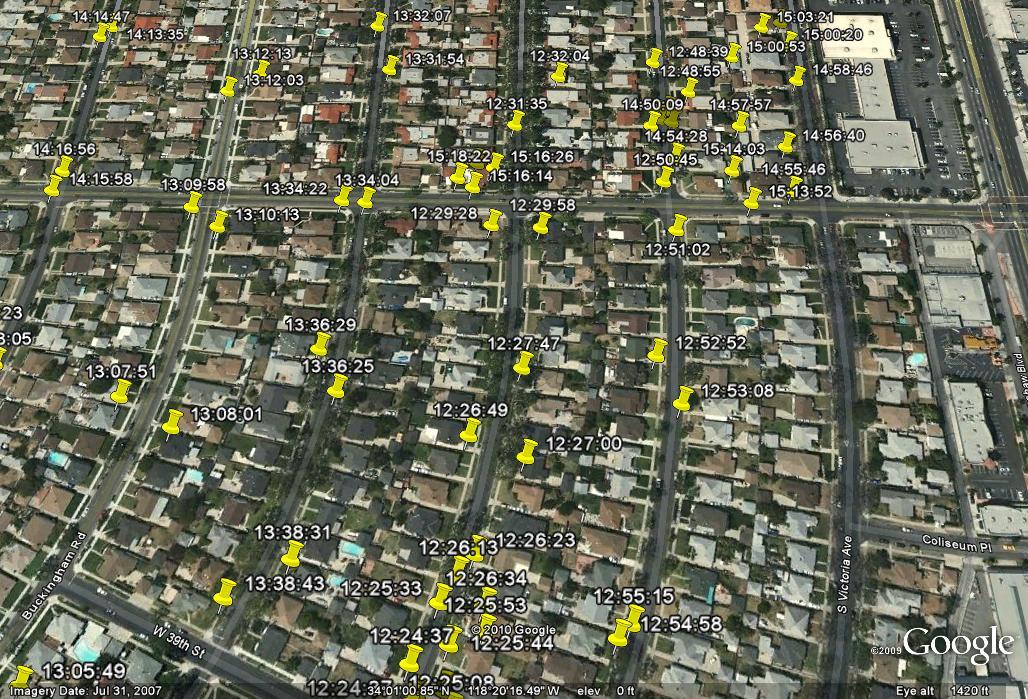Image resolution: width=1028 pixels, height=699 pixels.
Task: Open the pin labeled 12:52:52
Action: tap(657, 351)
